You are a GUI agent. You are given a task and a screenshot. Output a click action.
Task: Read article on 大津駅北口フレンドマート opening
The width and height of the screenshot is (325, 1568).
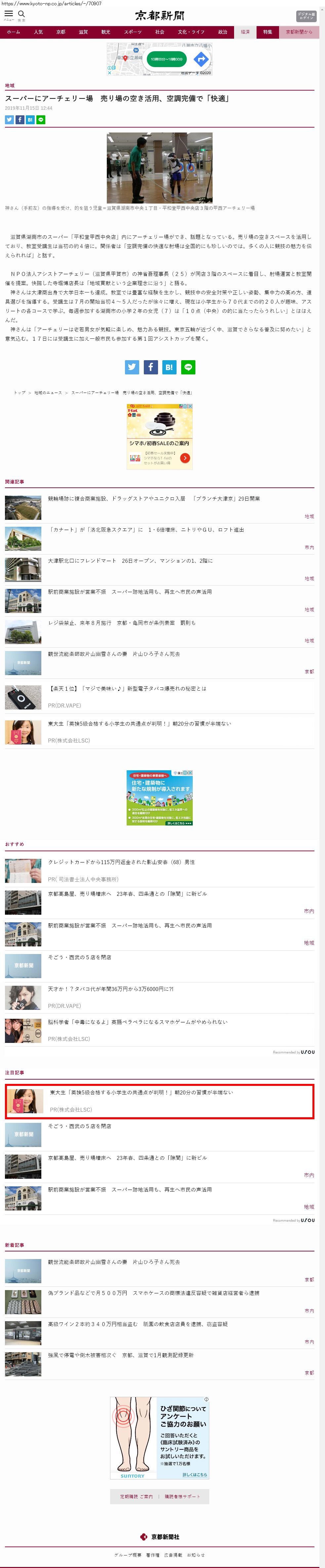coord(130,560)
